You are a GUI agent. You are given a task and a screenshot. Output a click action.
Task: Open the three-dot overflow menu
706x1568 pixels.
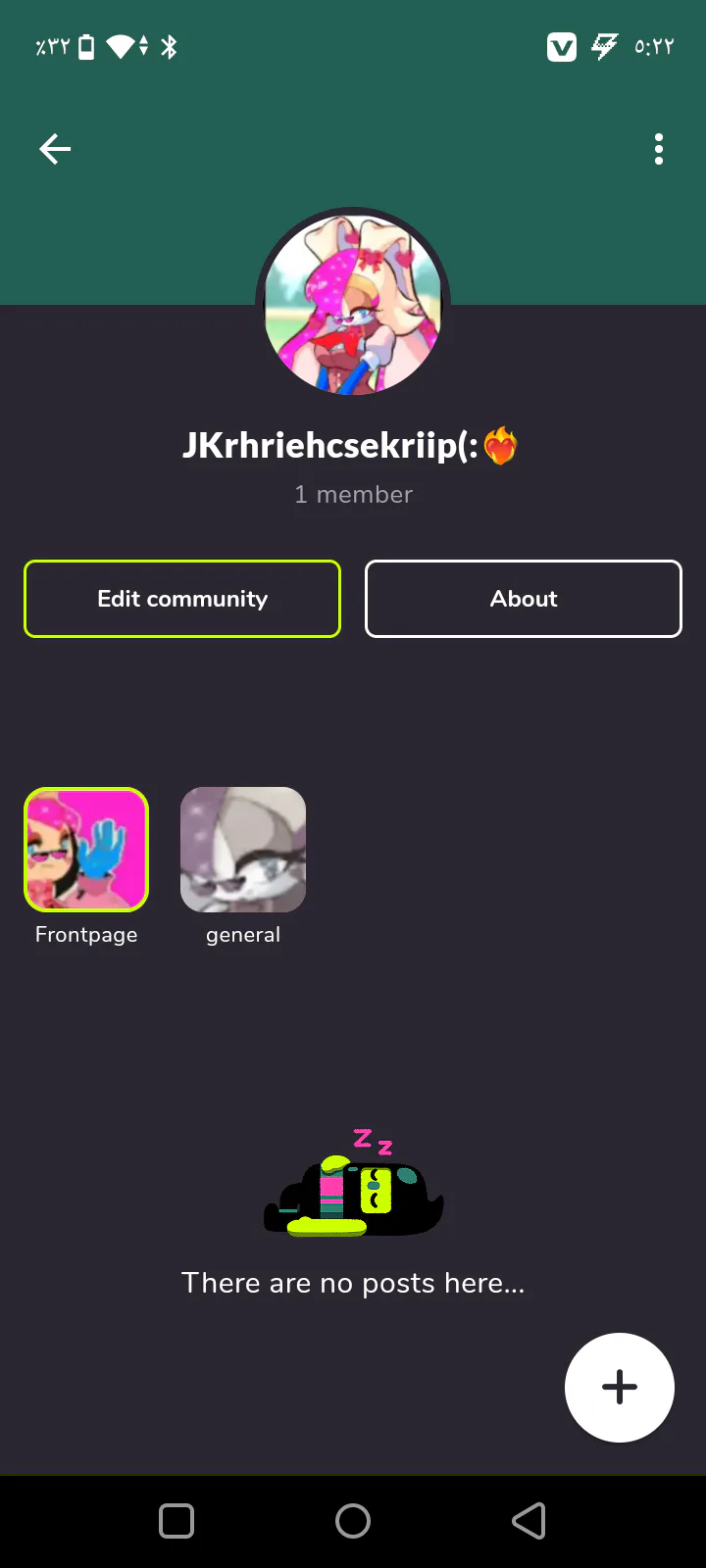(659, 149)
